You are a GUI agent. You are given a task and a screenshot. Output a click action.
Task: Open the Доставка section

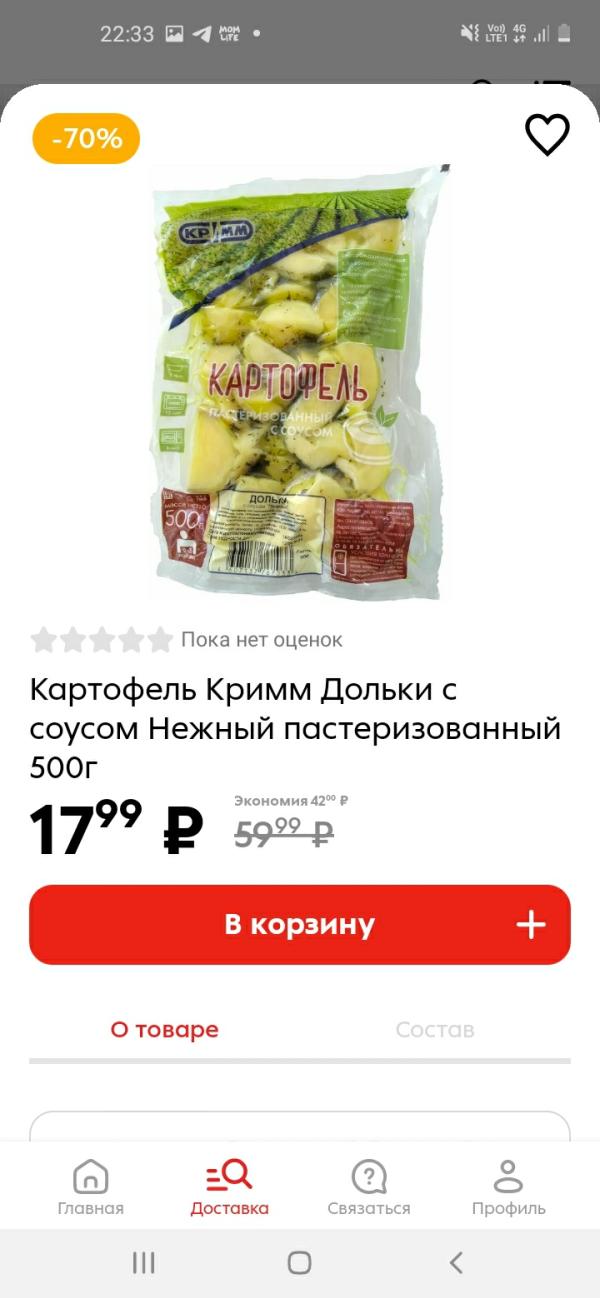tap(229, 1187)
